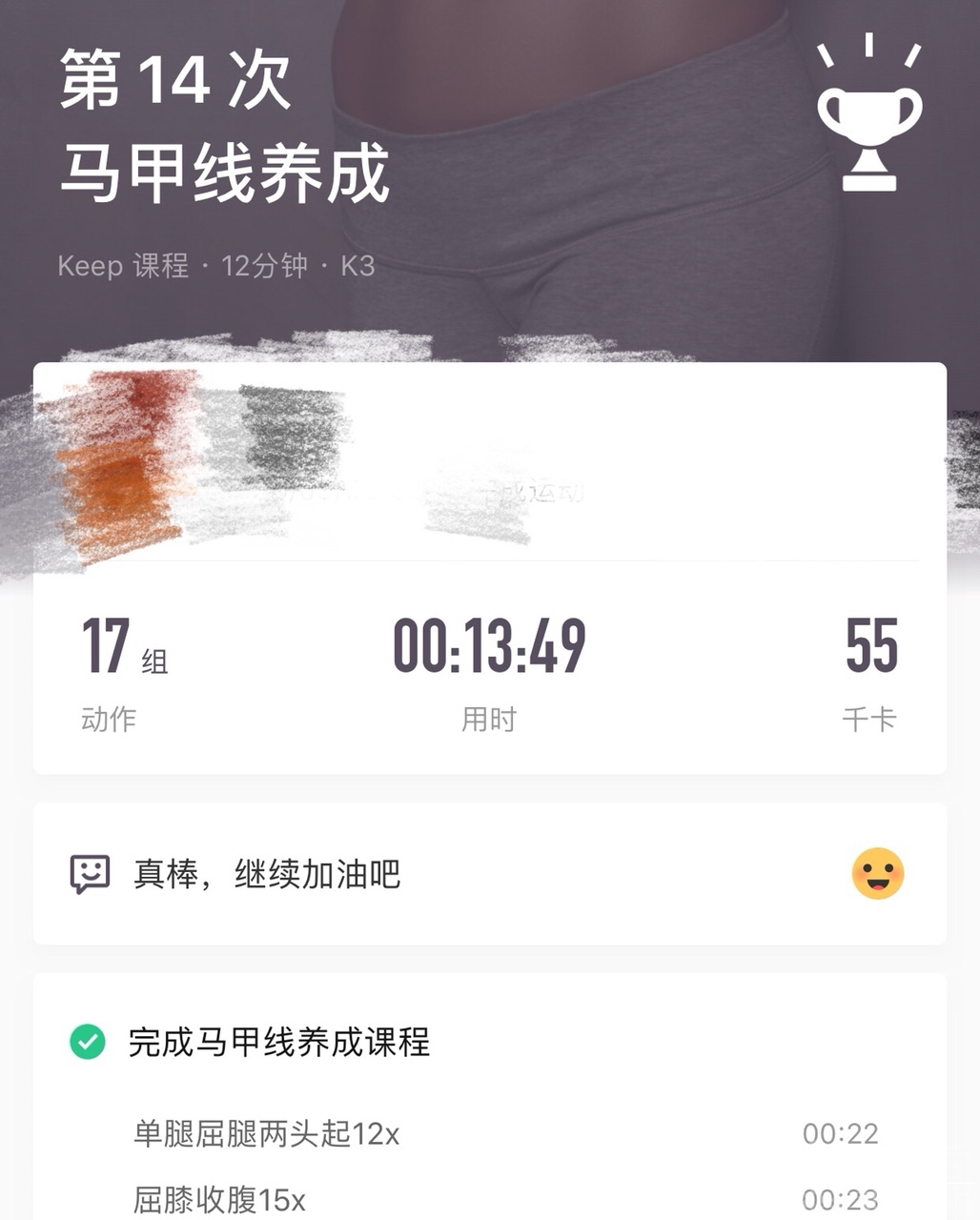The height and width of the screenshot is (1220, 980).
Task: Open the workout feeling row 真棒，继续加油吧
Action: click(489, 874)
